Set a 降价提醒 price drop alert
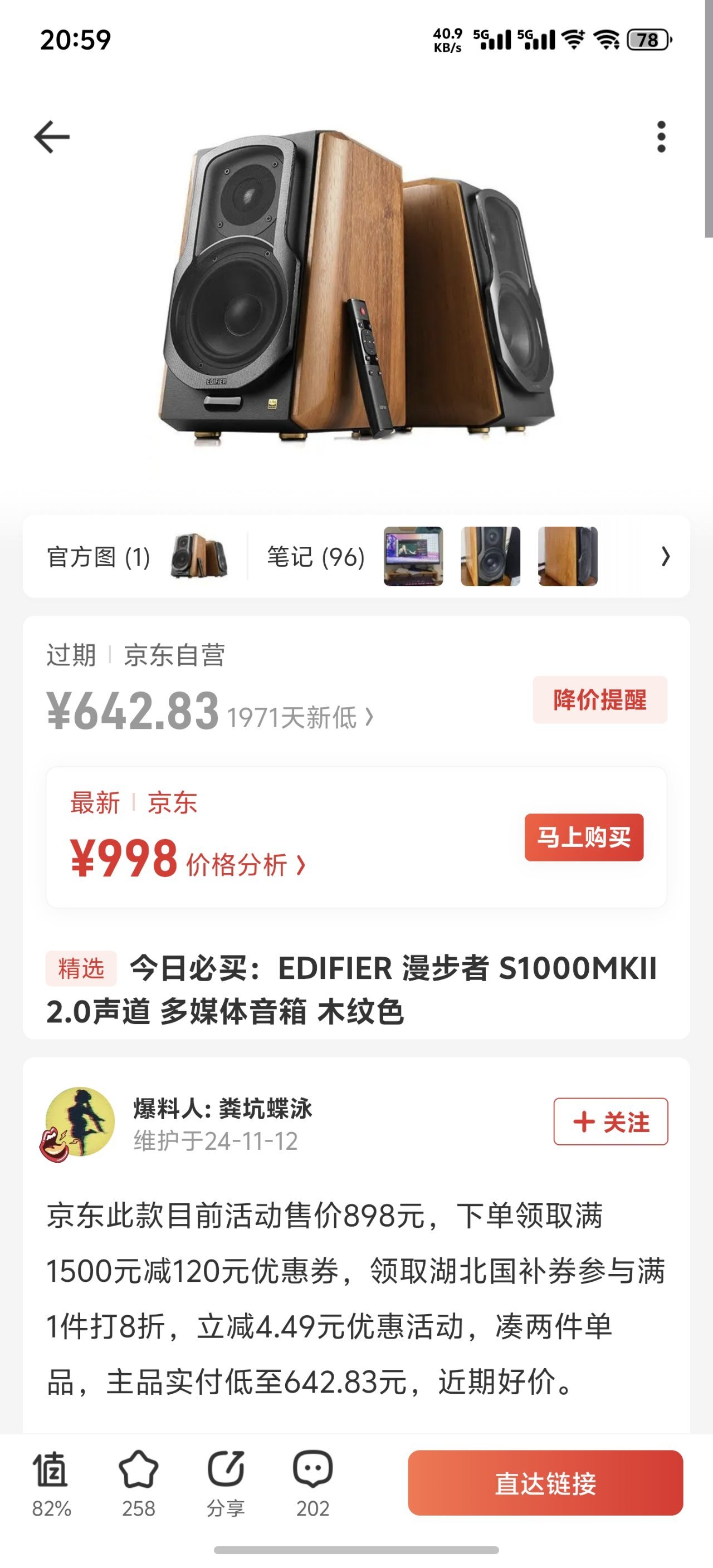 (x=600, y=699)
